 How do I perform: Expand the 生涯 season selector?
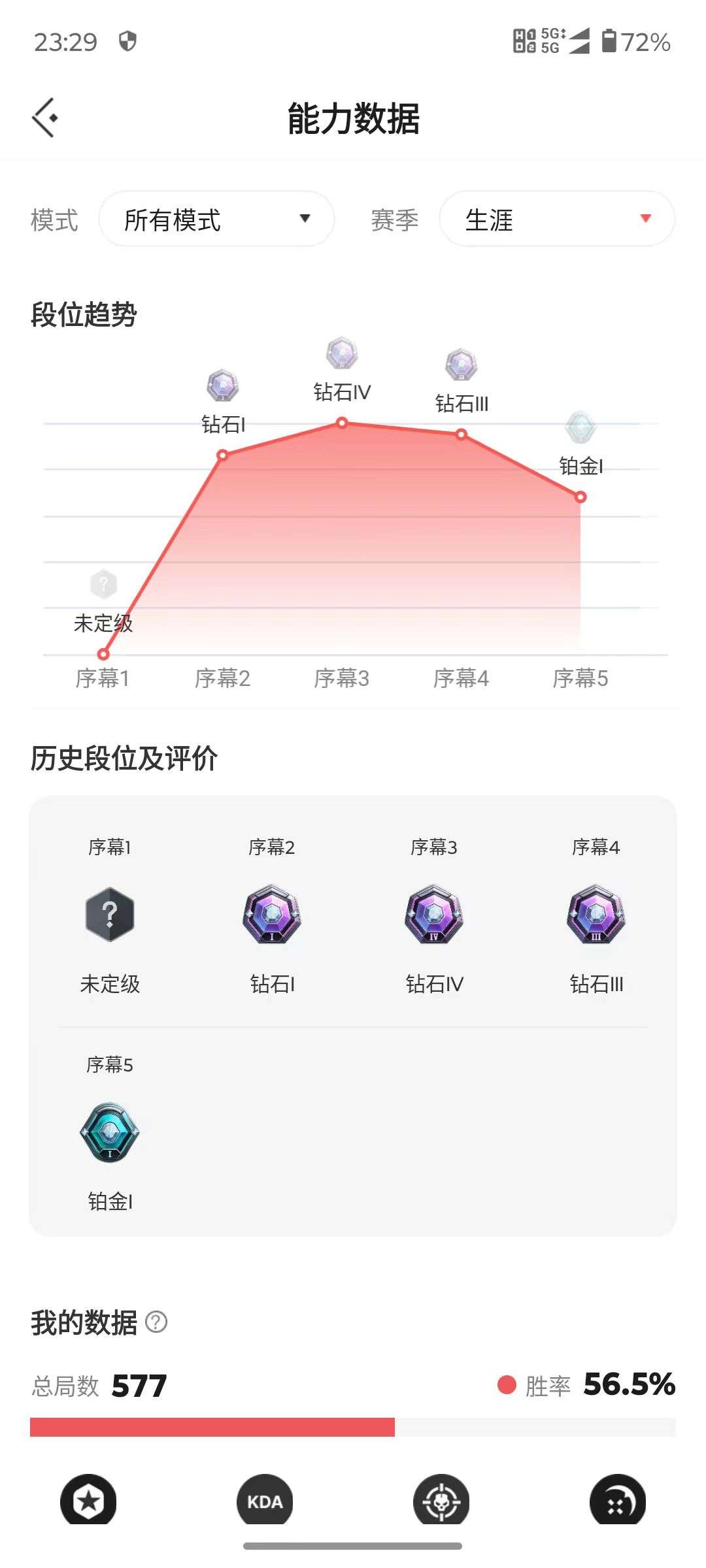pyautogui.click(x=556, y=219)
